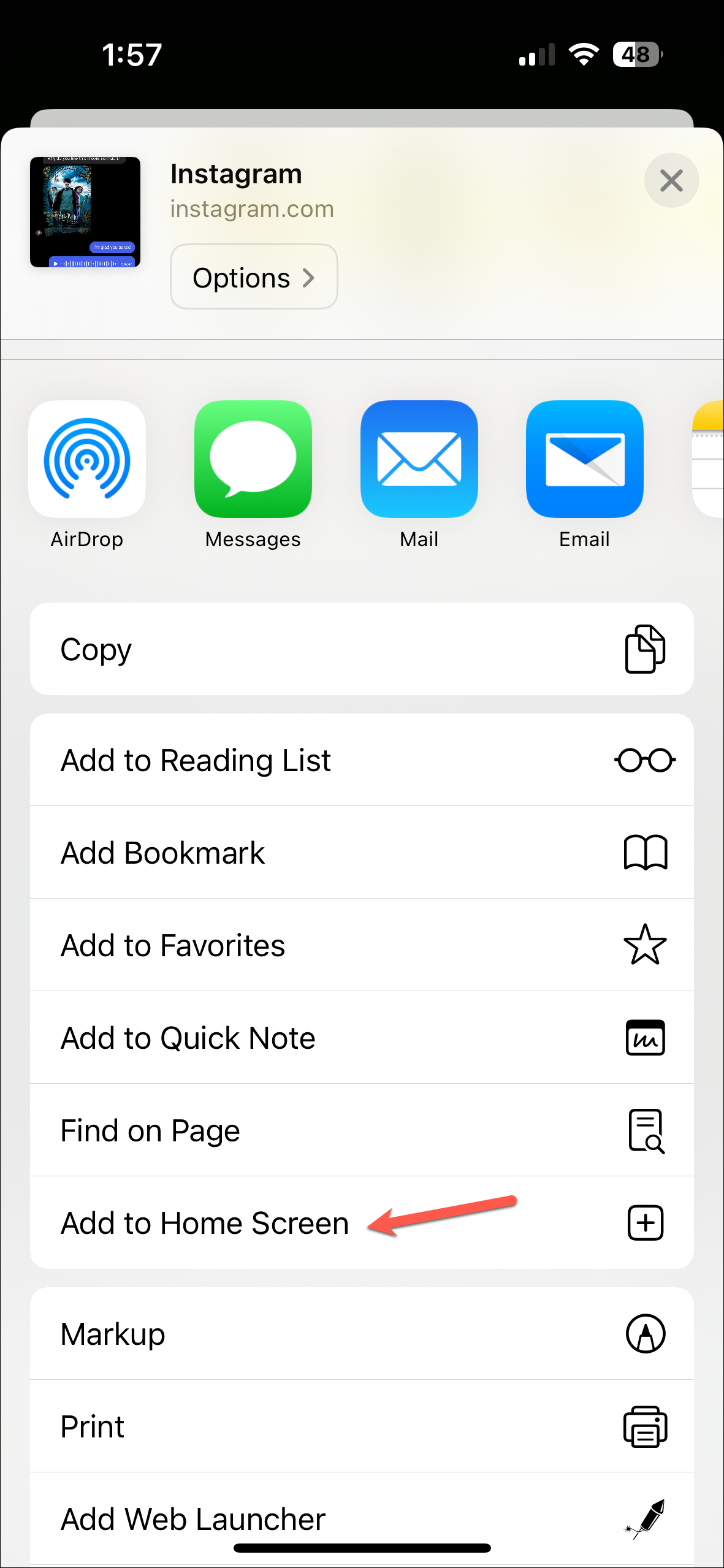This screenshot has width=724, height=1568.
Task: Tap Add to Home Screen
Action: (362, 1223)
